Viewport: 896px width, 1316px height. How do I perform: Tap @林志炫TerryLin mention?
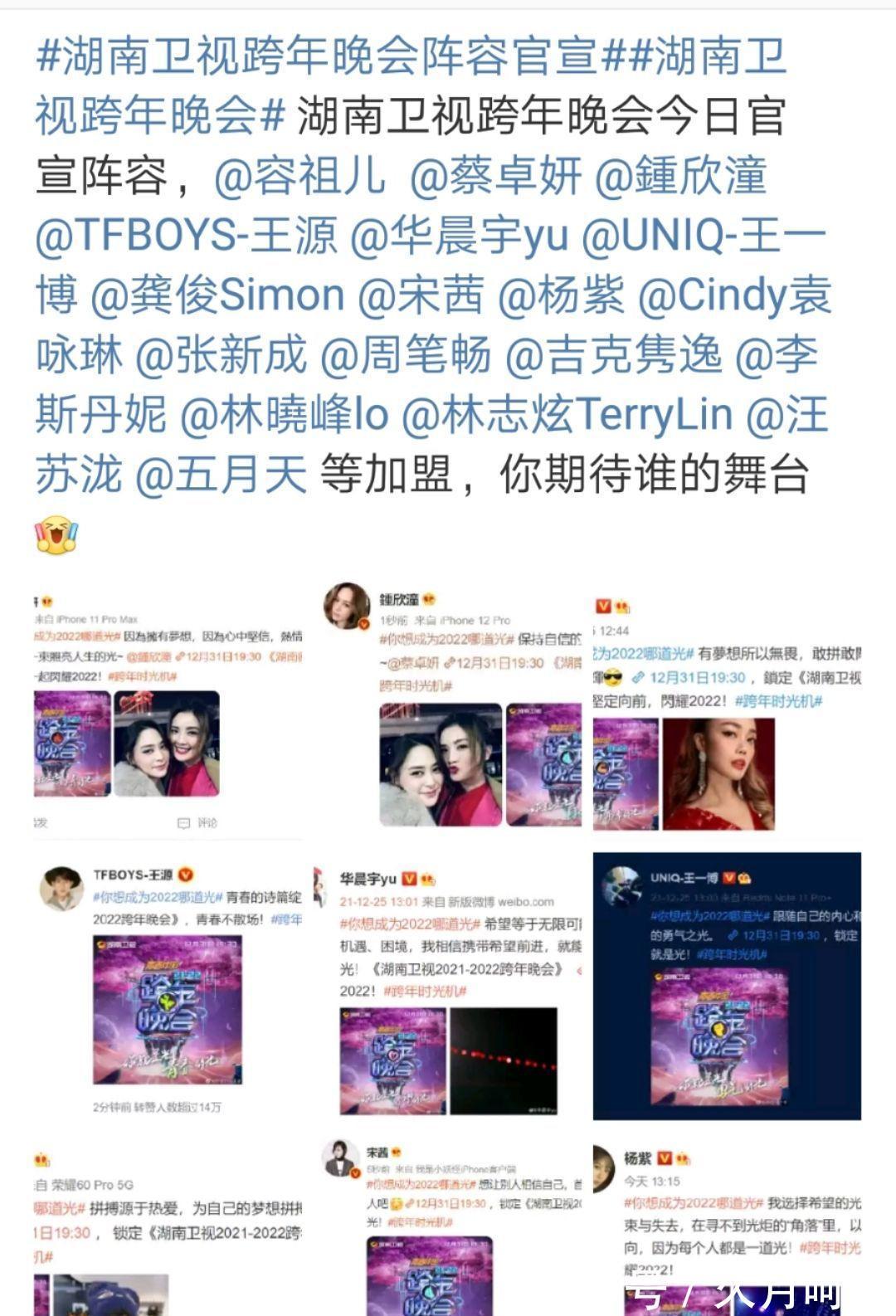[567, 416]
